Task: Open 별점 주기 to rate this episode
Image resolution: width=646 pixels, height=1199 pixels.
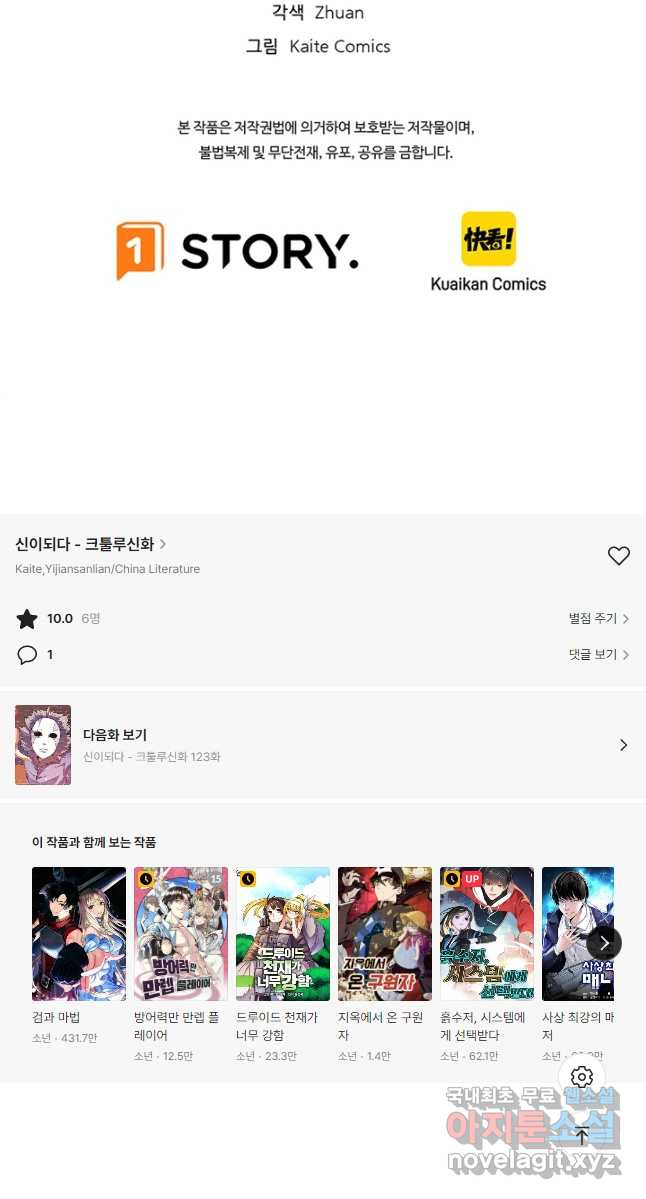Action: [598, 619]
